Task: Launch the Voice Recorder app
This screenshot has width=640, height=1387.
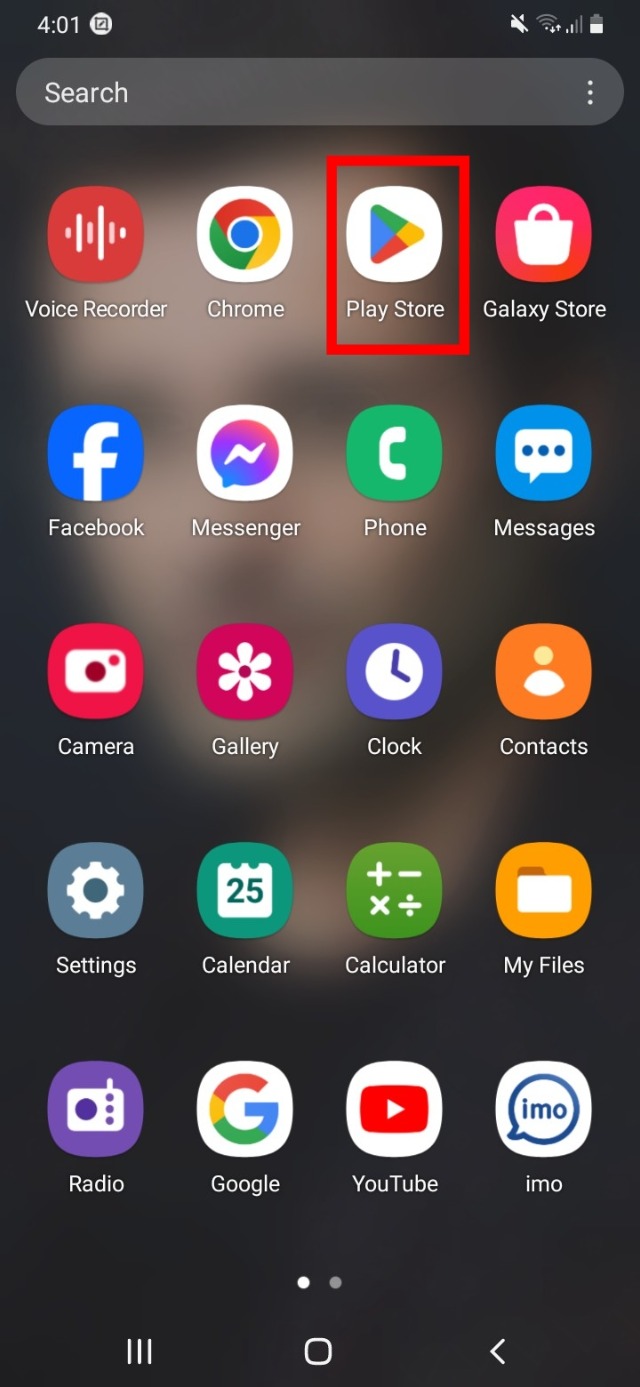Action: pos(96,235)
